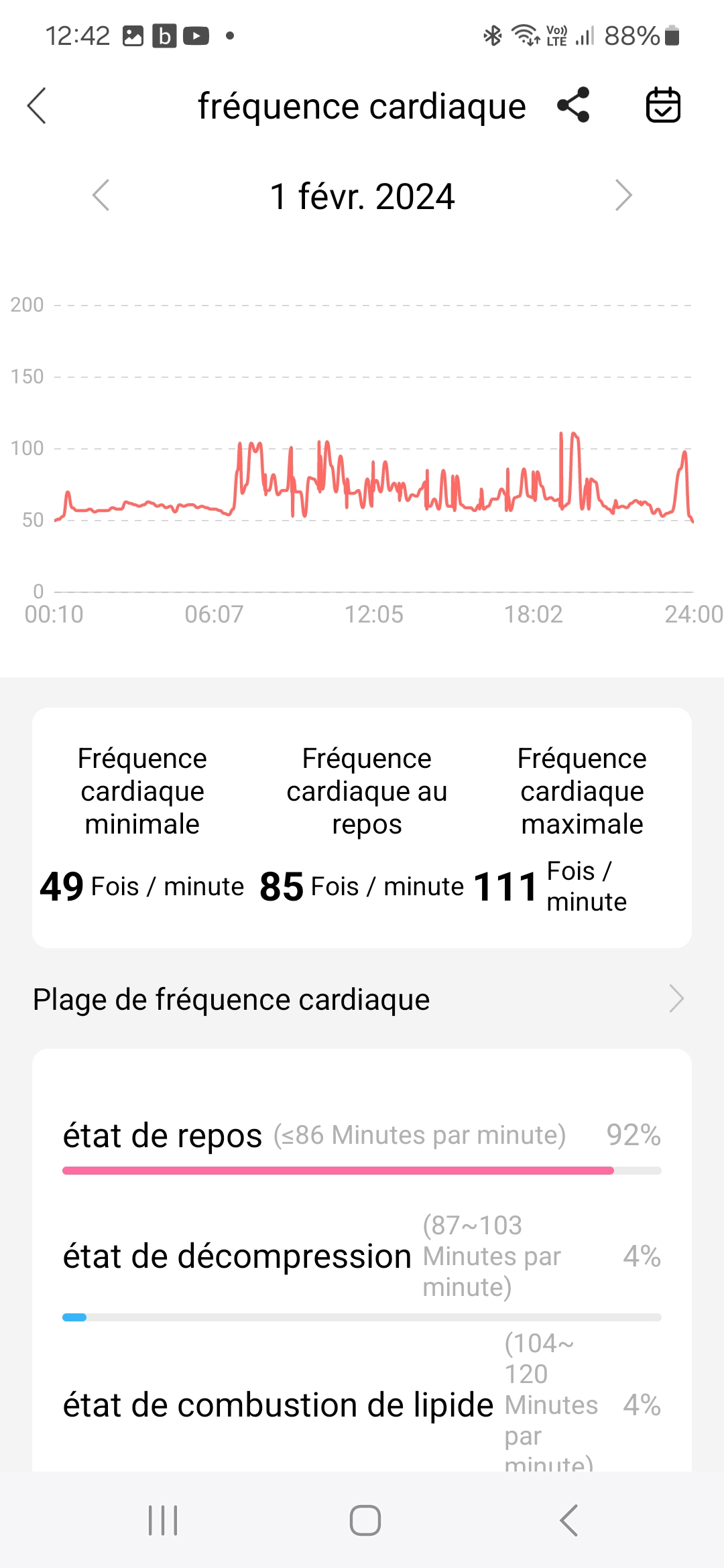Viewport: 724px width, 1568px height.
Task: Open the calendar date picker
Action: point(662,105)
